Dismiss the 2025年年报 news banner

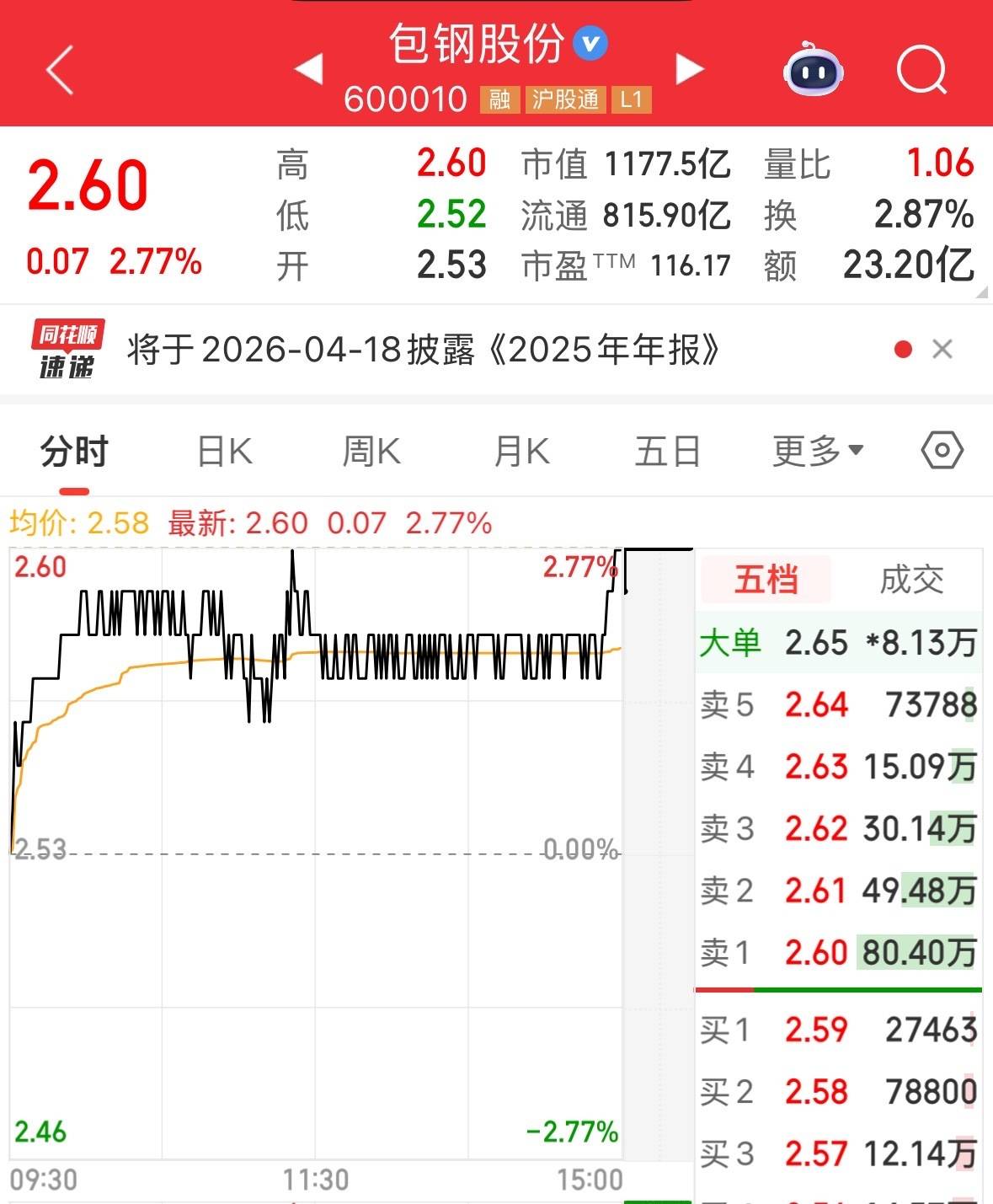[943, 348]
